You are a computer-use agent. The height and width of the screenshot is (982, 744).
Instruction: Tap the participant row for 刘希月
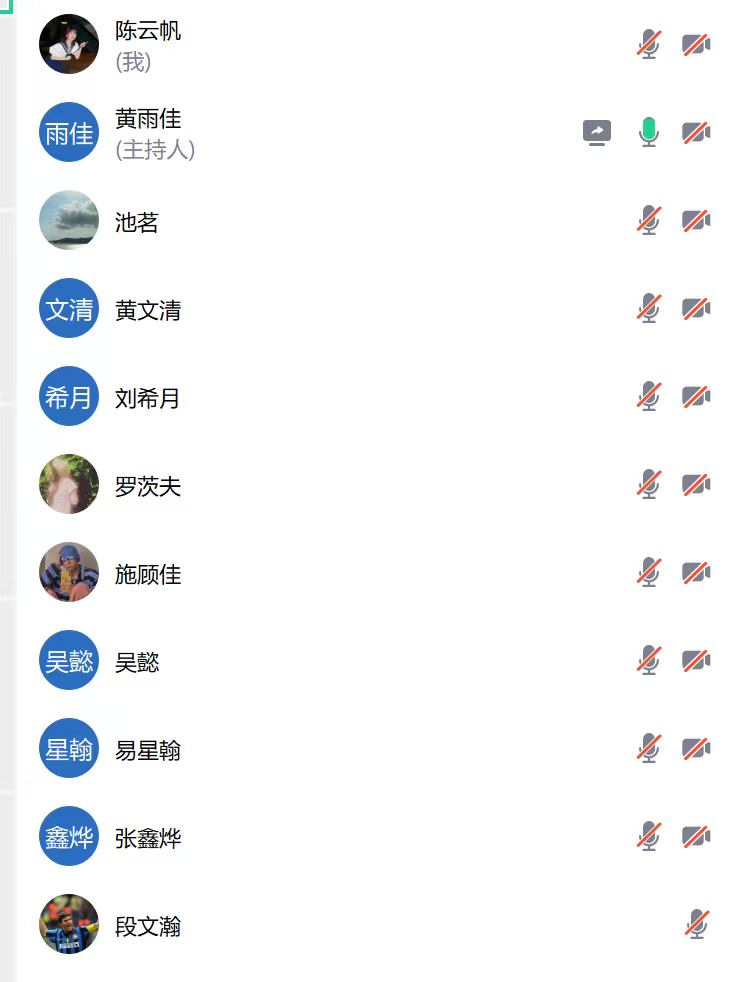pos(148,398)
